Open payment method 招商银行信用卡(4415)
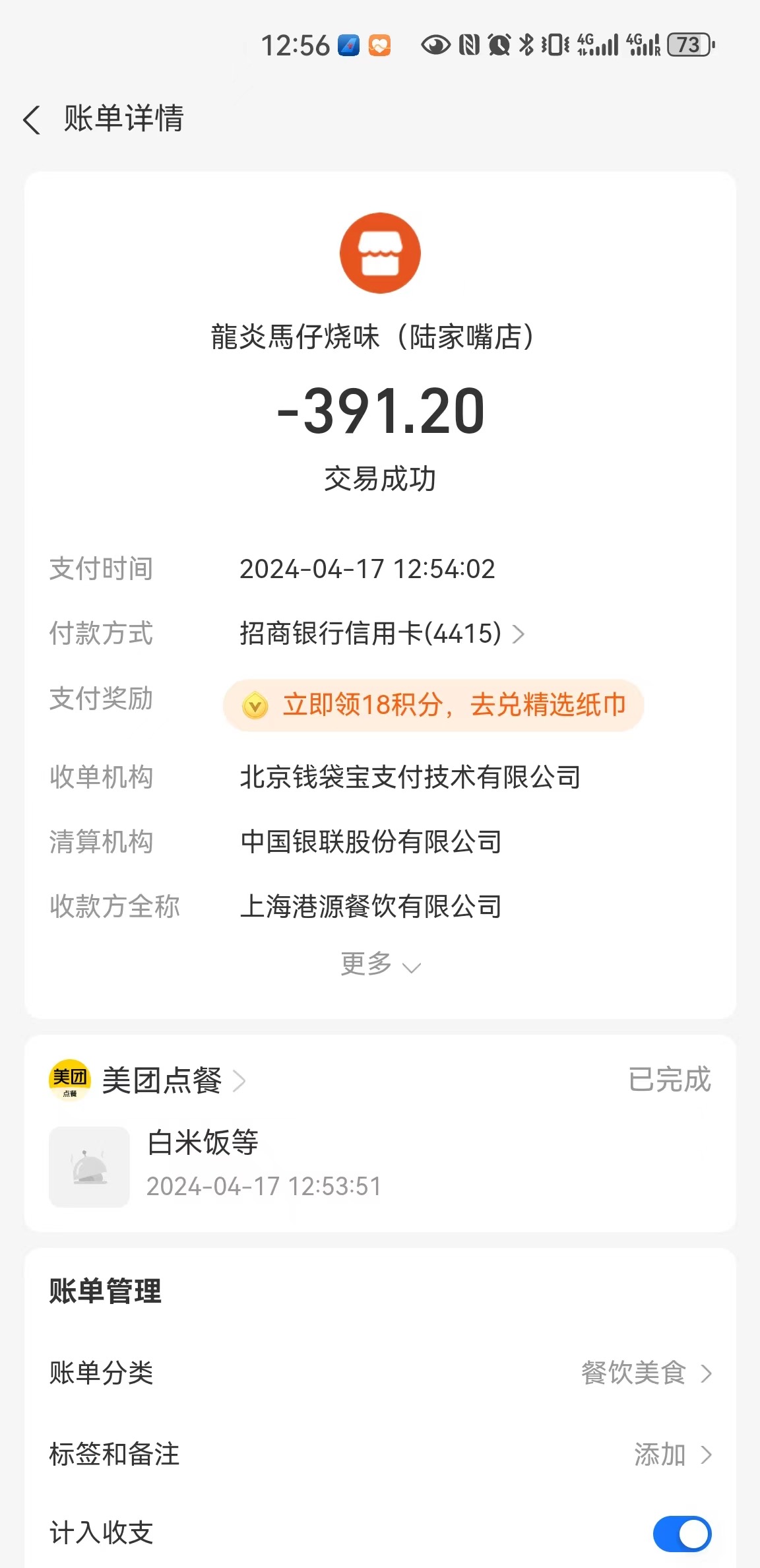The height and width of the screenshot is (1568, 760). point(382,634)
